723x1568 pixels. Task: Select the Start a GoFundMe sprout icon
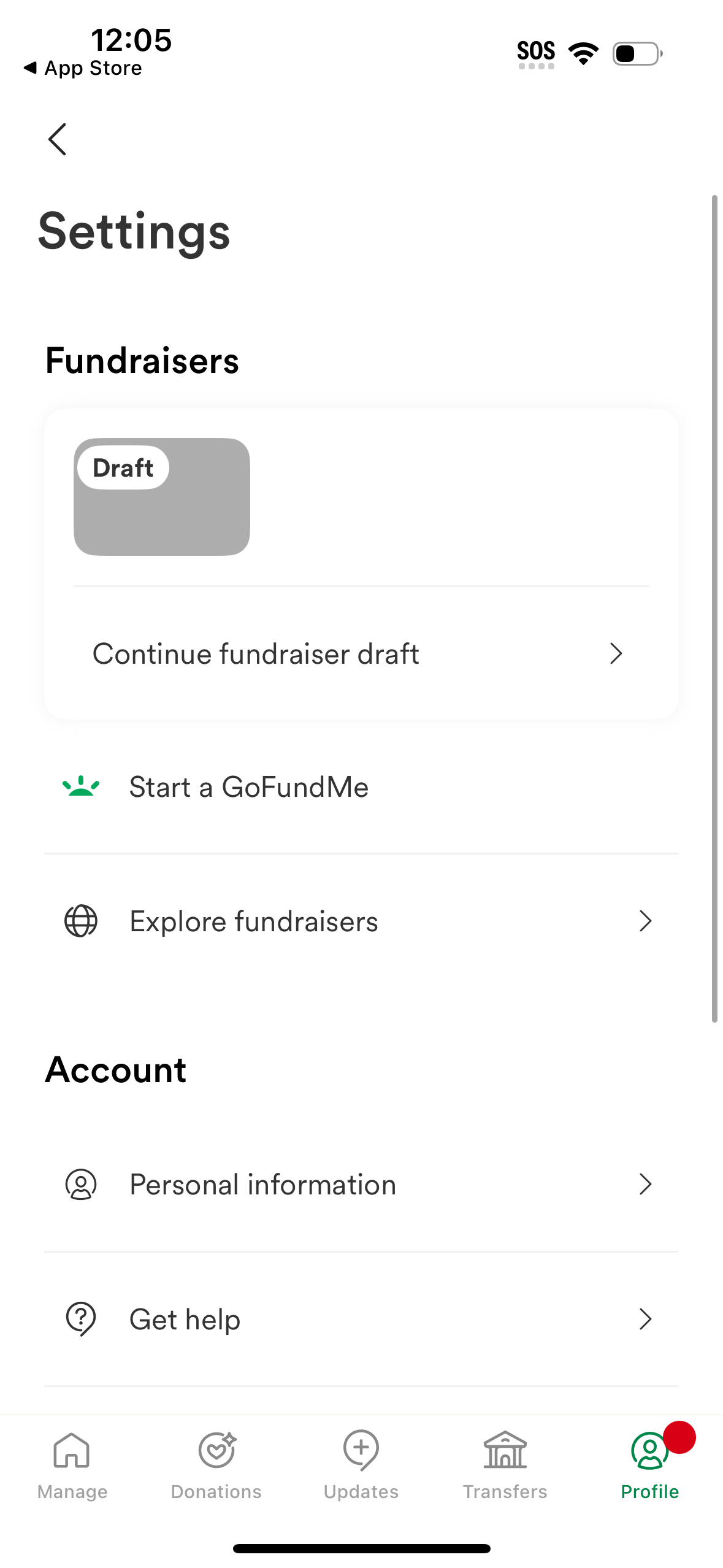click(82, 787)
